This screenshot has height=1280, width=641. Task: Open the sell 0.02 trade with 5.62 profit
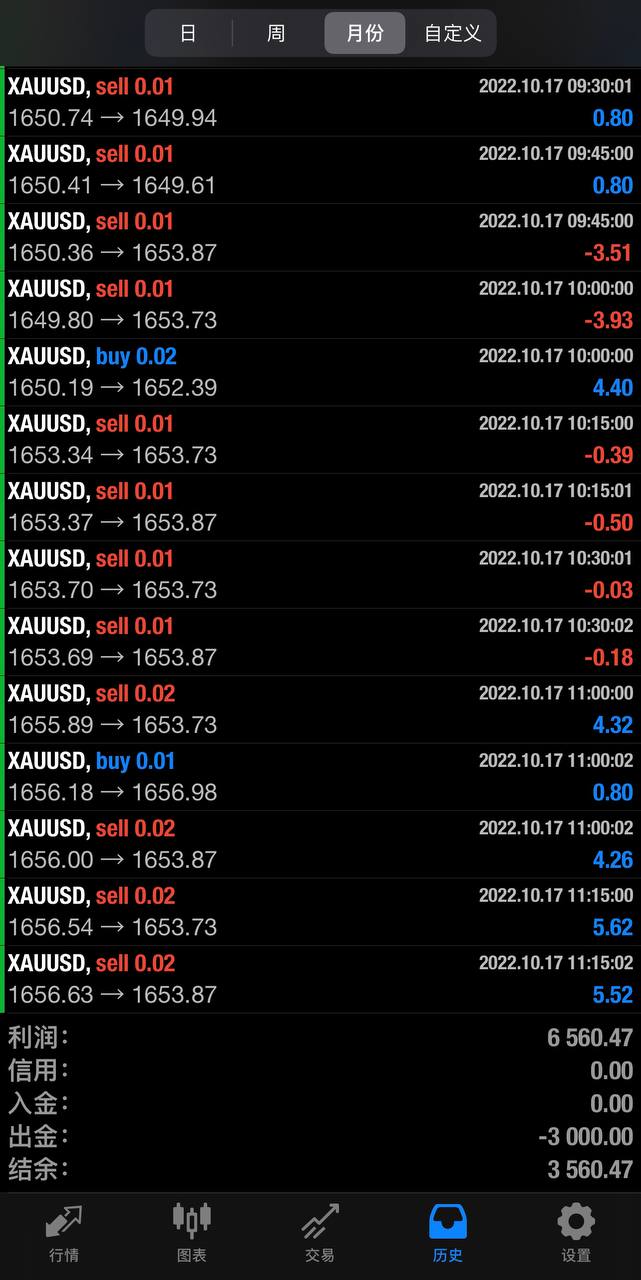(320, 912)
